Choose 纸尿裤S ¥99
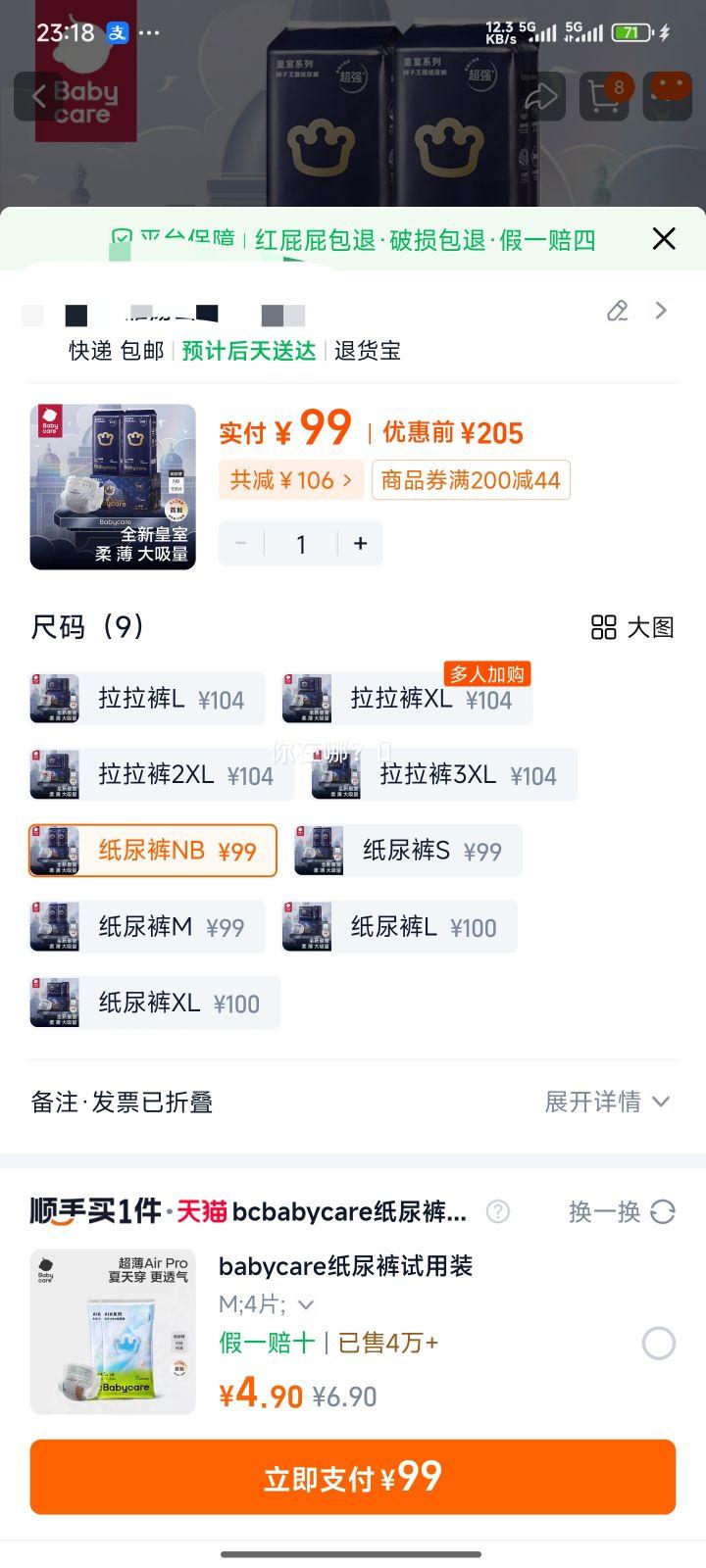The width and height of the screenshot is (706, 1568). [408, 851]
